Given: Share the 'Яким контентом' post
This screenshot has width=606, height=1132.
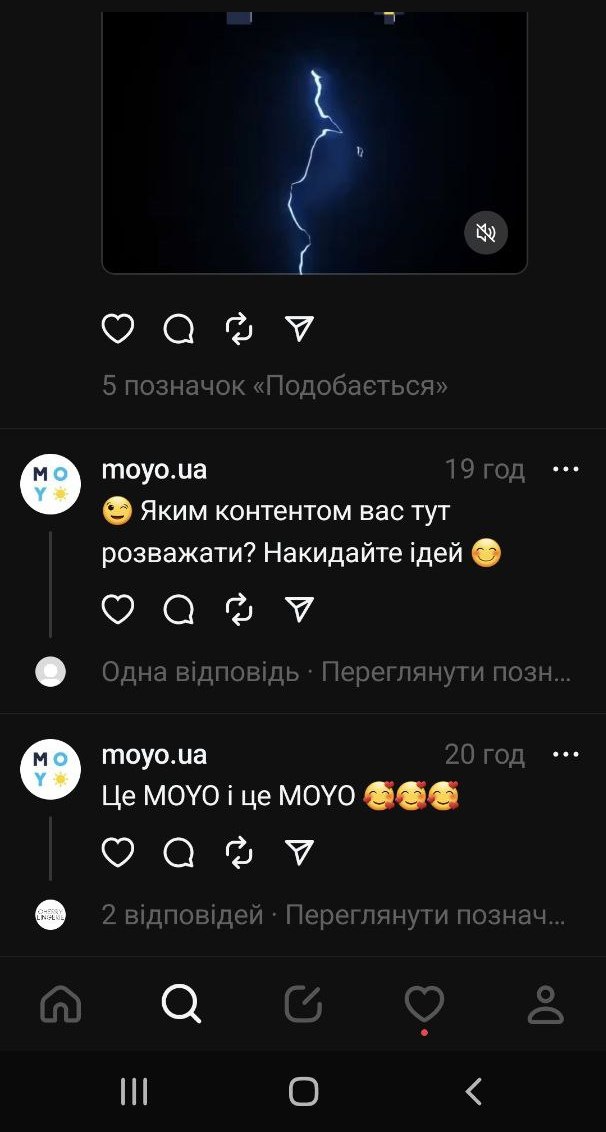Looking at the screenshot, I should coord(300,609).
